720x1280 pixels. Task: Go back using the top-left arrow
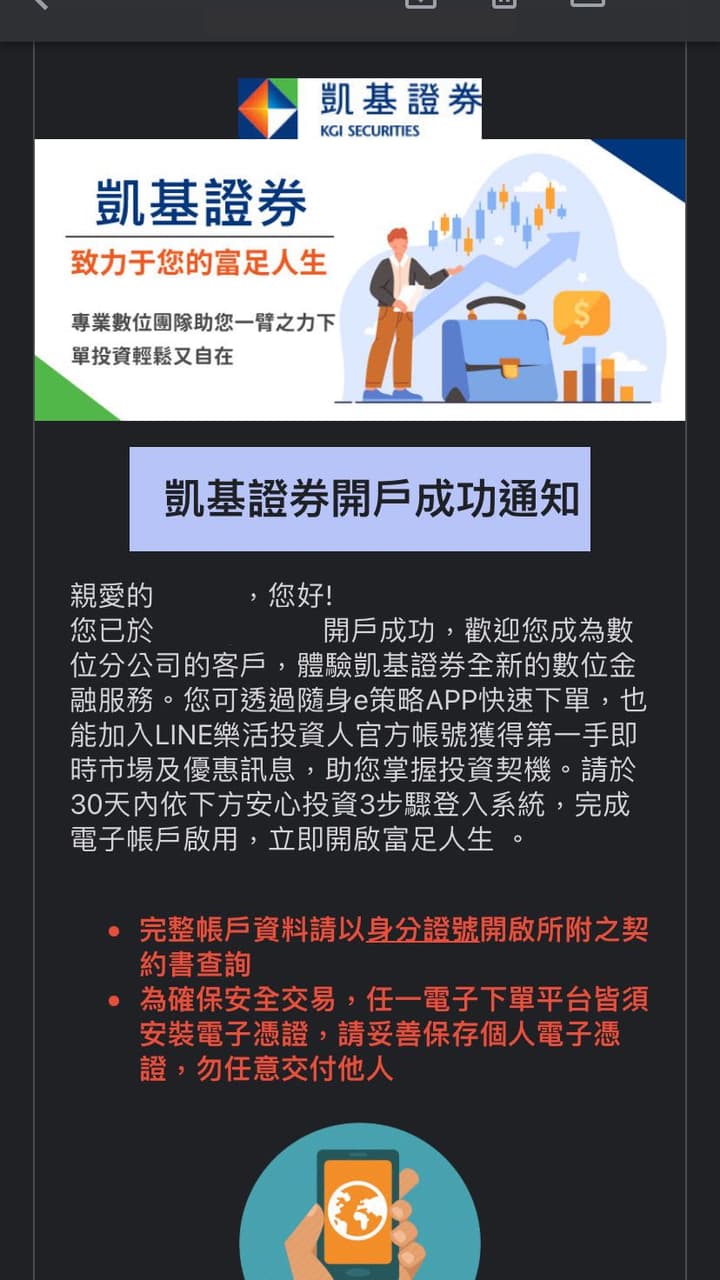point(39,3)
